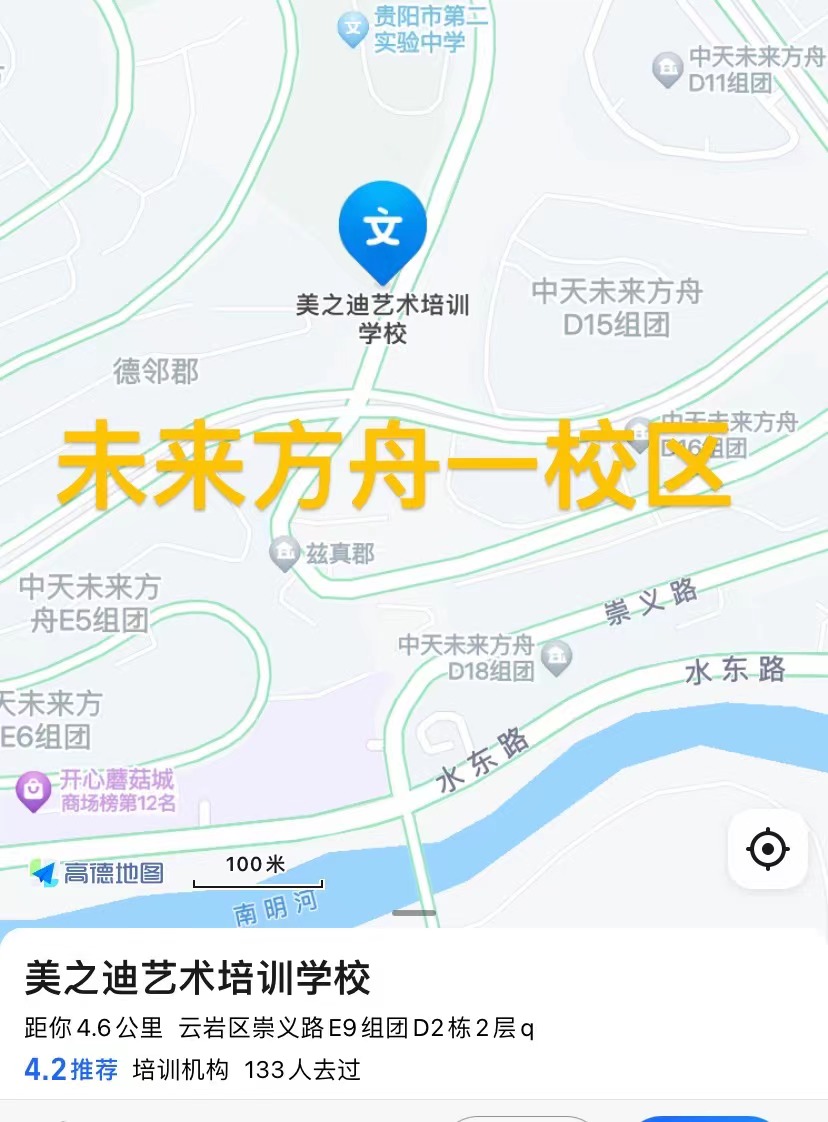Tap the 兹真郡 residential marker
Viewport: 828px width, 1122px height.
pos(285,552)
